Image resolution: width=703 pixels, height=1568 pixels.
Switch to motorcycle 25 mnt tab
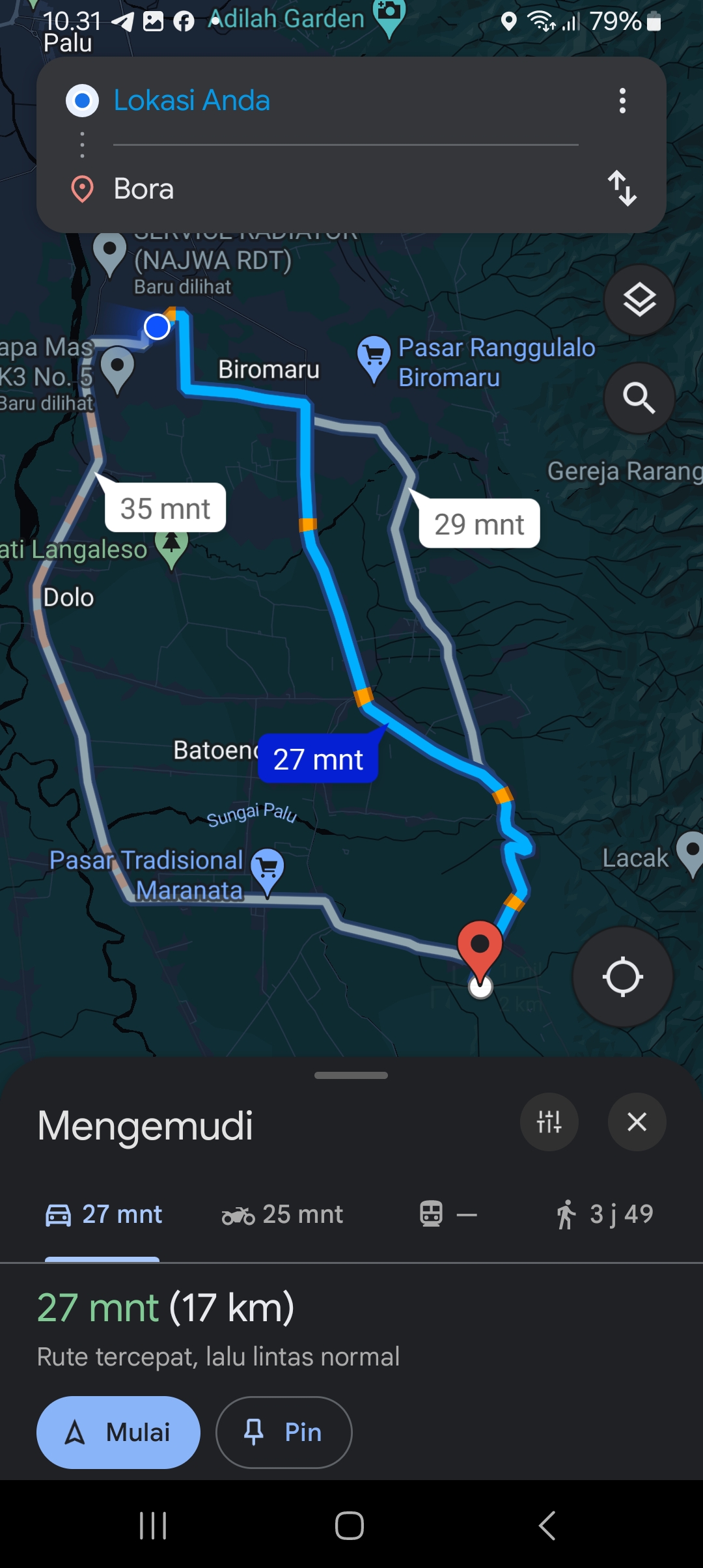tap(282, 1214)
